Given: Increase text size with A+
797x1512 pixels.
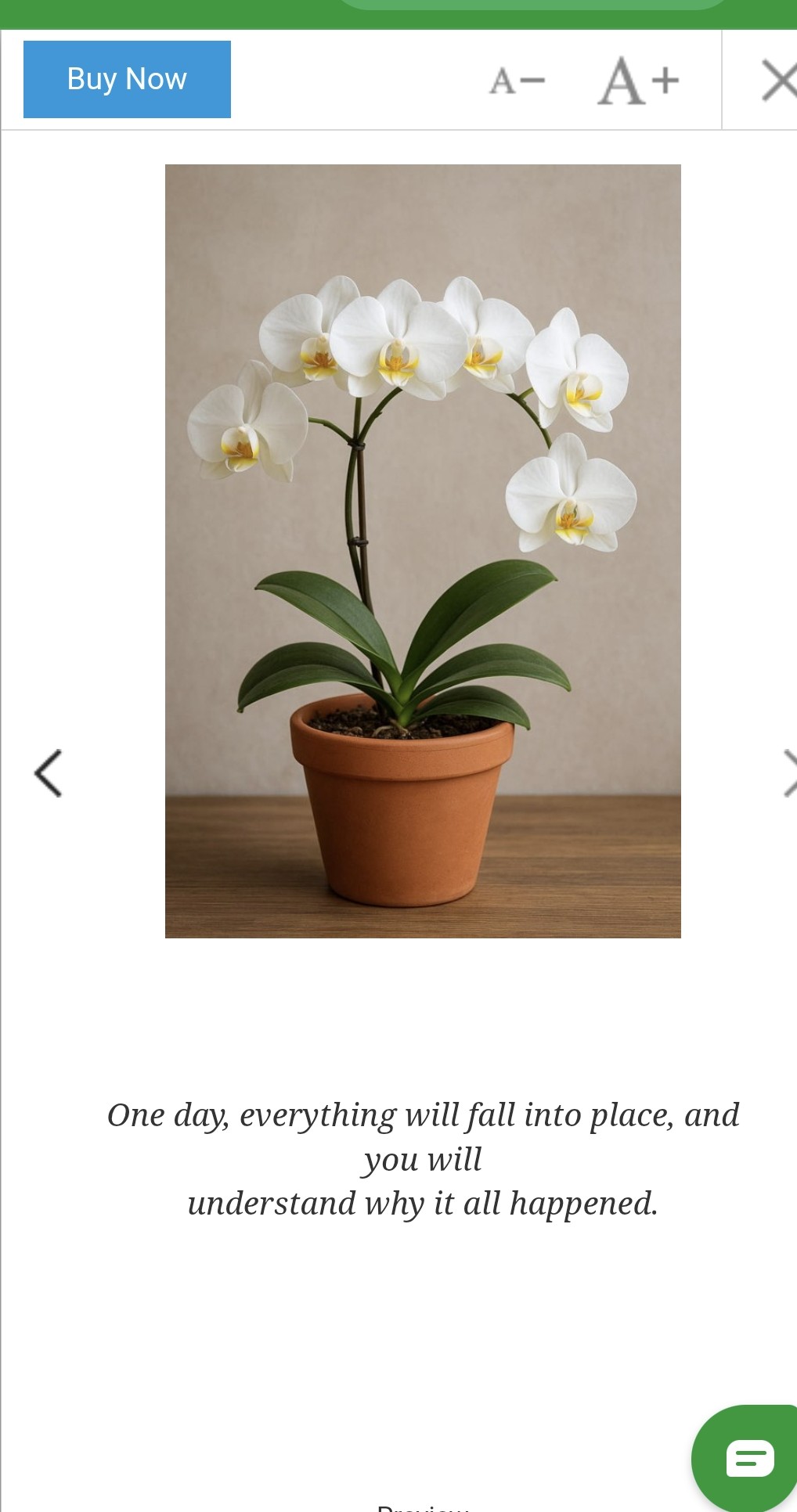Looking at the screenshot, I should [639, 81].
